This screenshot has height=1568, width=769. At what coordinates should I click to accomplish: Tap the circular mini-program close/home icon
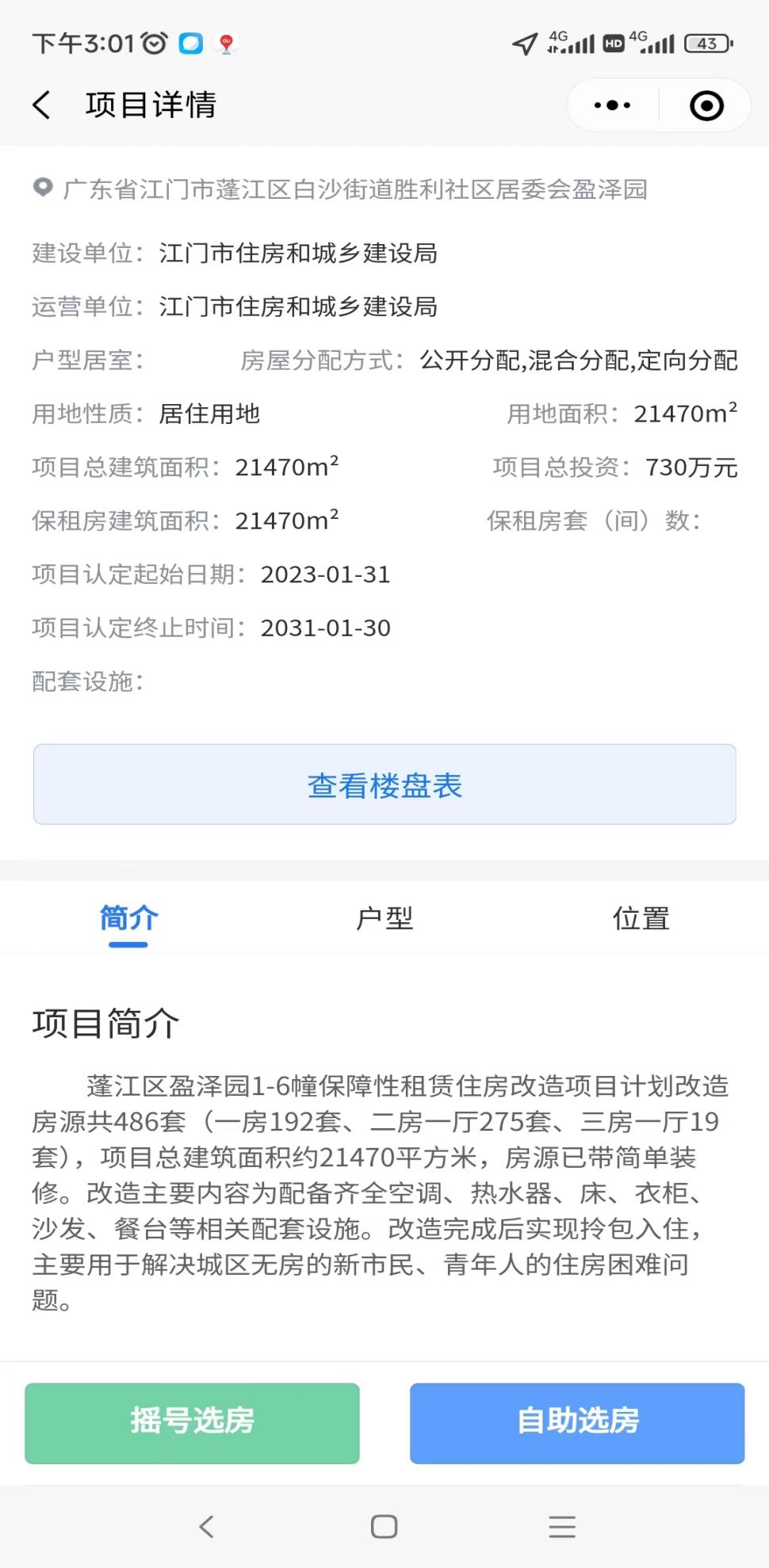click(705, 105)
